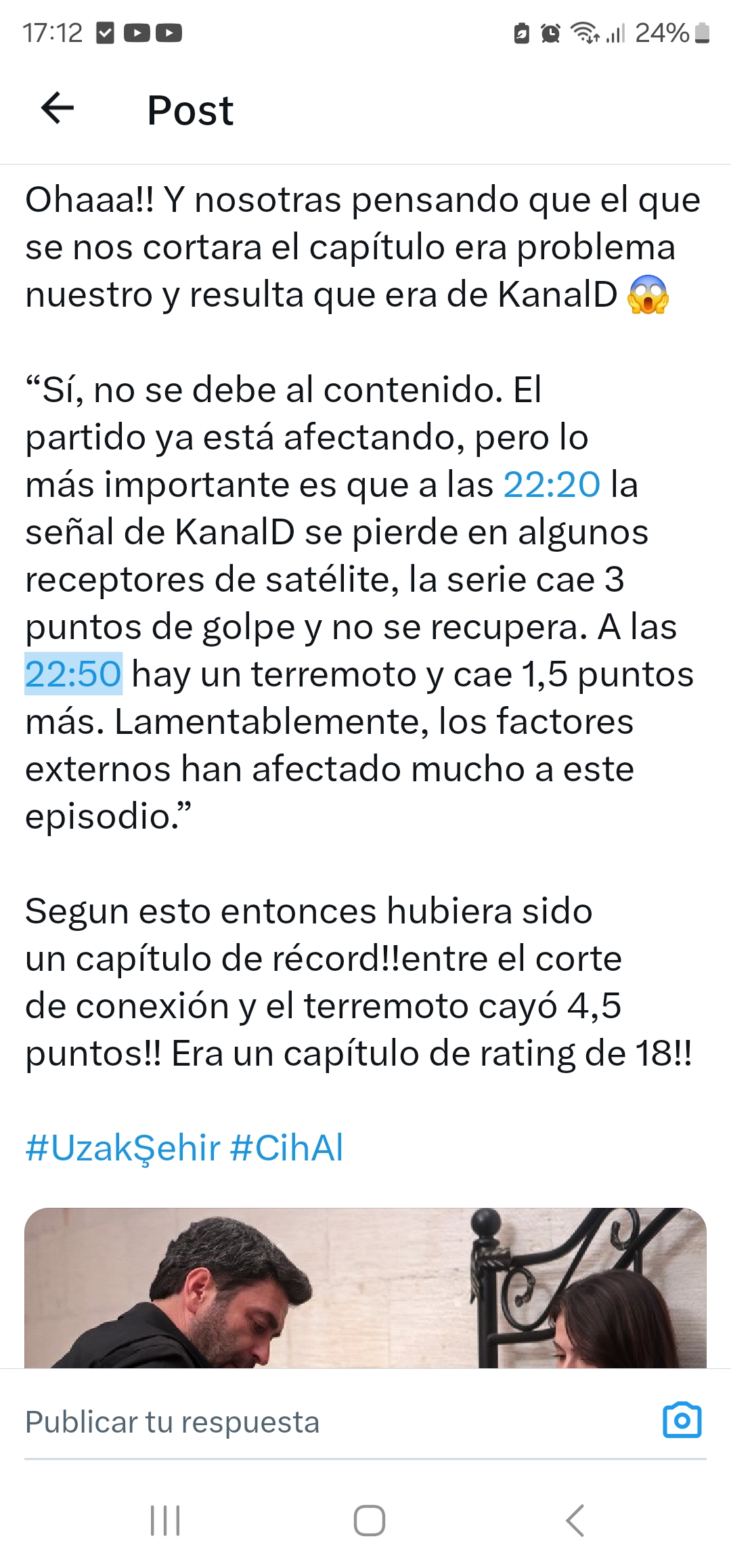Tap the highlighted 22:50 link
Image resolution: width=731 pixels, height=1568 pixels.
point(73,674)
